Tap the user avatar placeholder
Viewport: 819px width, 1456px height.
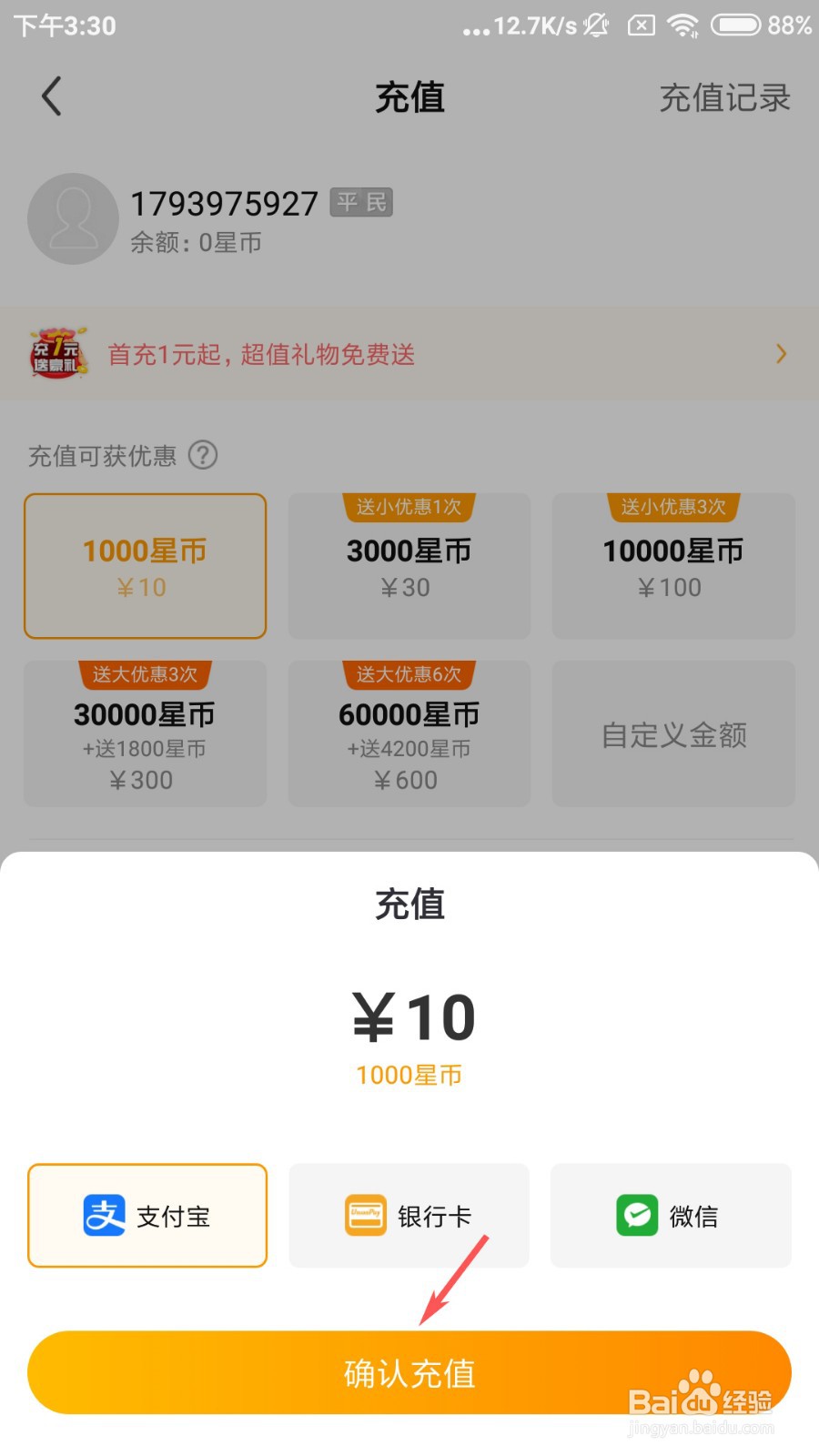pos(72,218)
